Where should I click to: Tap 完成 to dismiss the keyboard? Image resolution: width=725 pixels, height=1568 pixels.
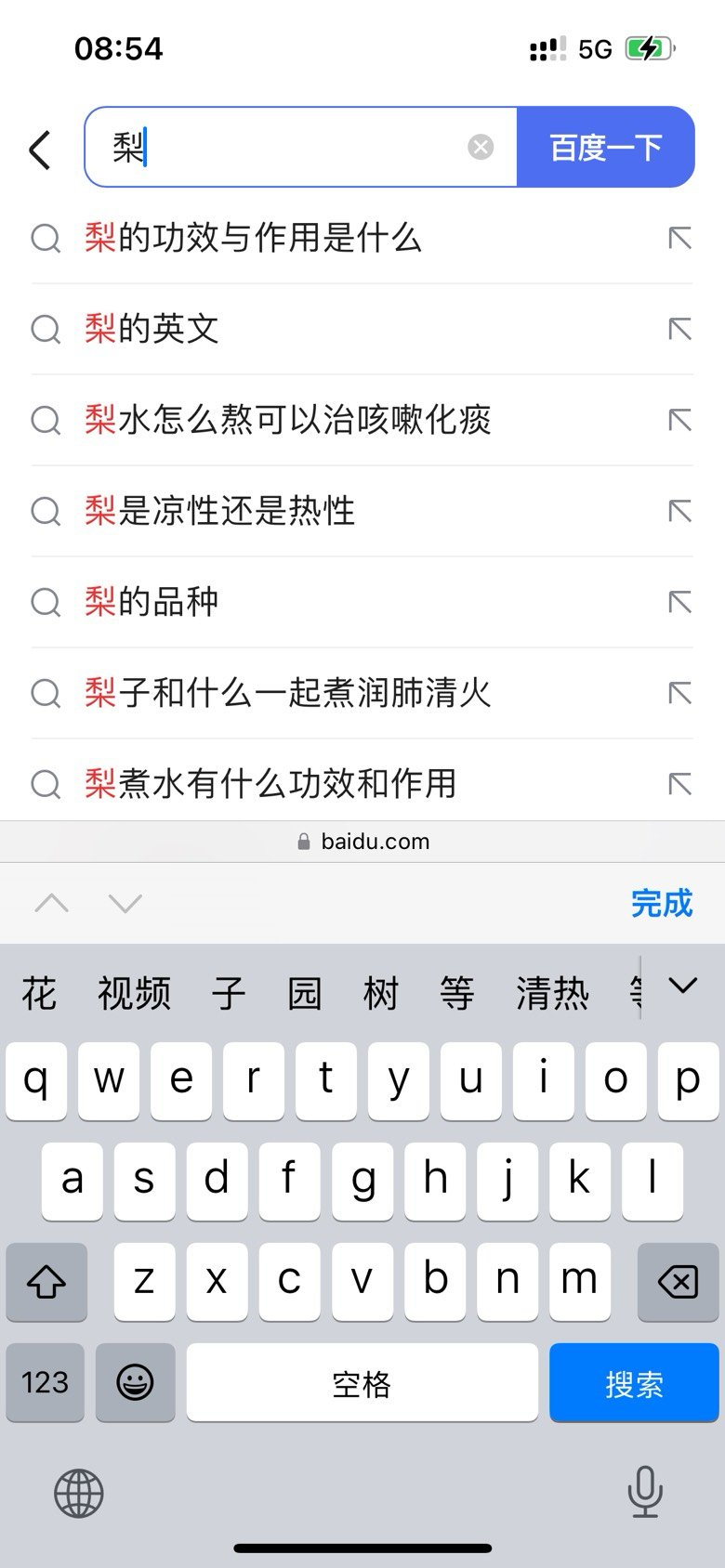tap(662, 903)
